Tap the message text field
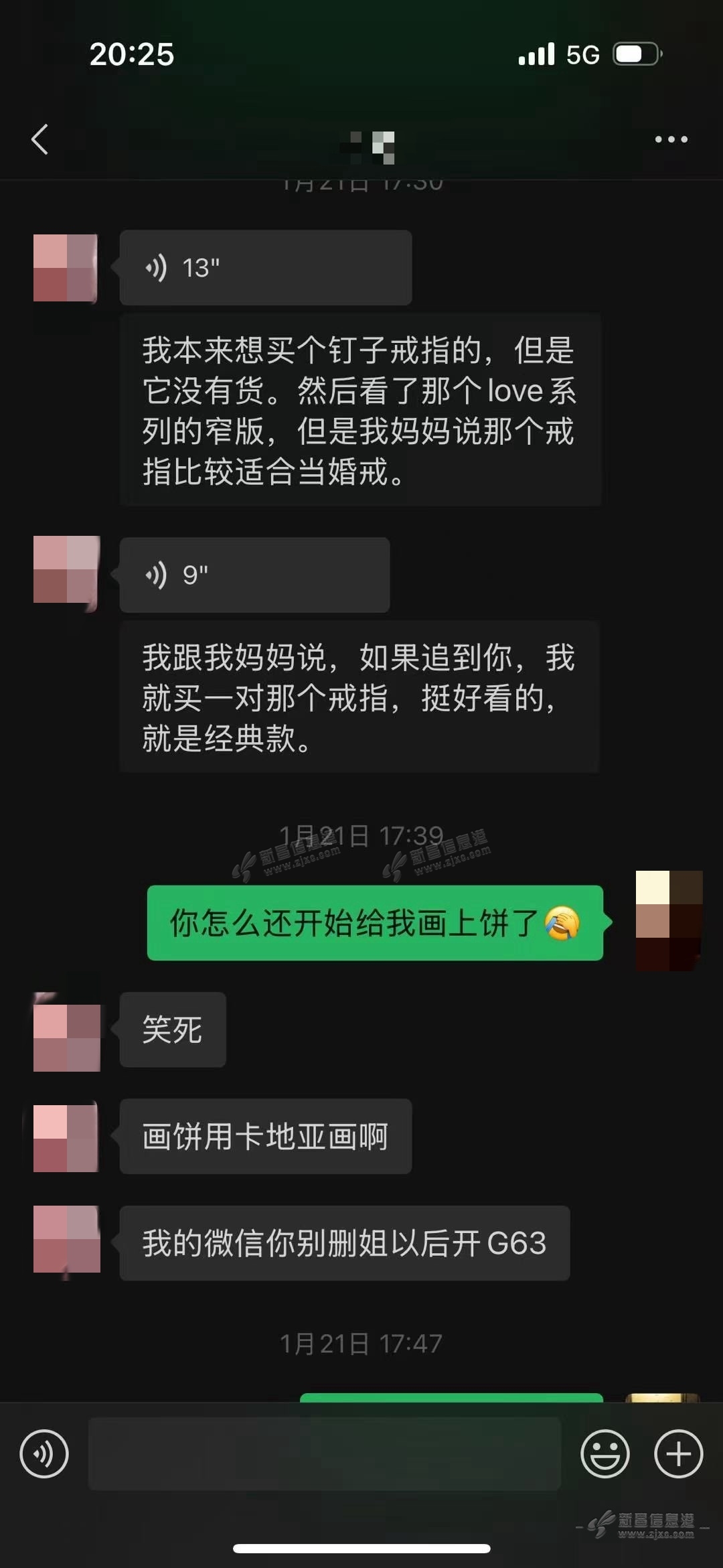The width and height of the screenshot is (723, 1568). click(324, 1453)
